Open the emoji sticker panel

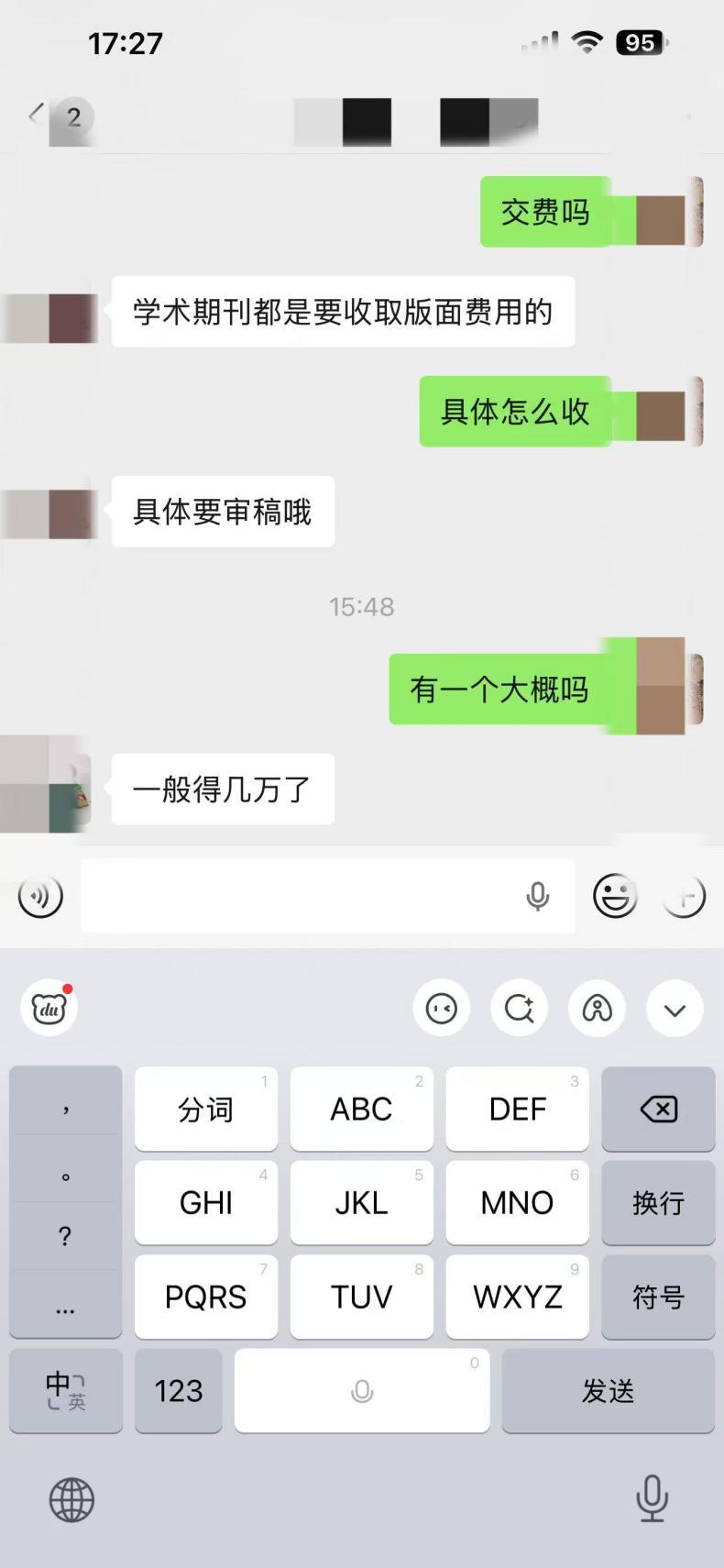point(615,896)
